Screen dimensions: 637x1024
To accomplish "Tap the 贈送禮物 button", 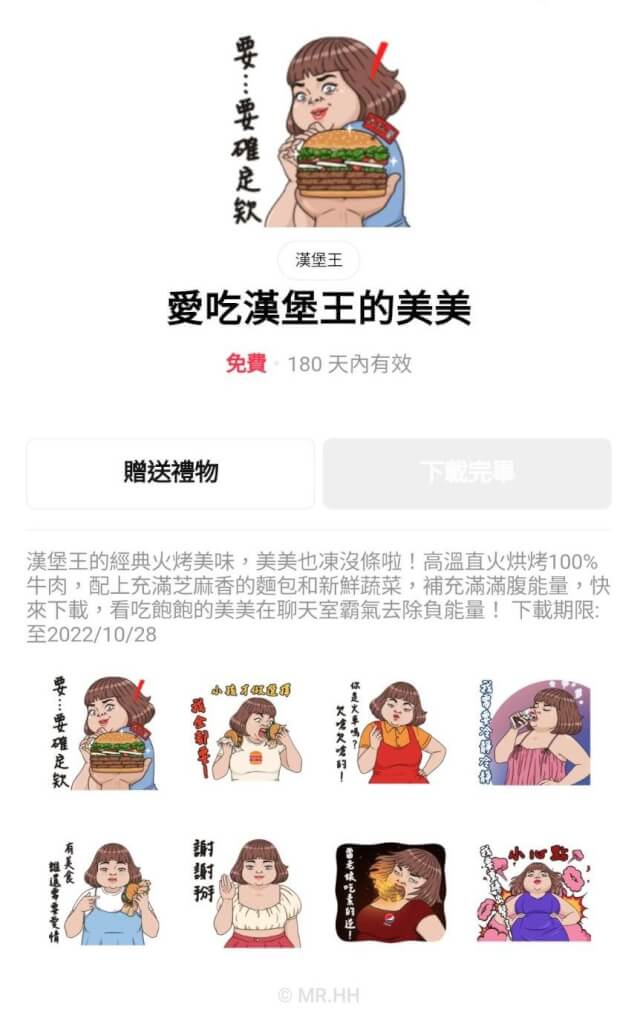I will (171, 473).
